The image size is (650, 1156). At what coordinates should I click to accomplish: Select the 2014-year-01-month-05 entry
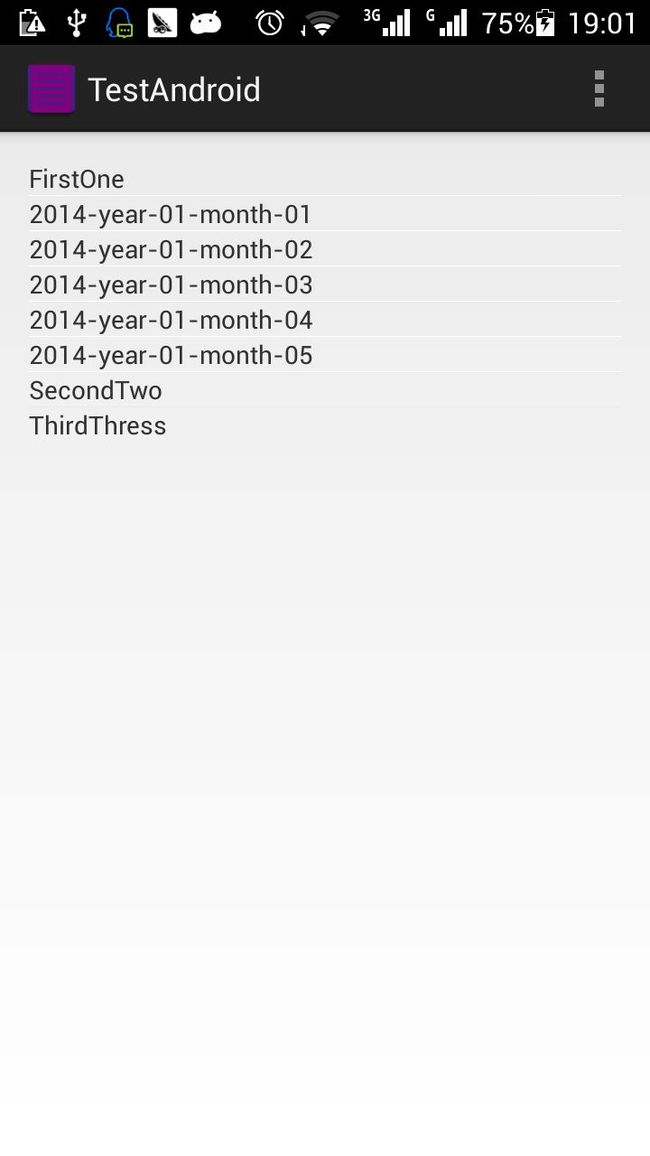pyautogui.click(x=325, y=355)
